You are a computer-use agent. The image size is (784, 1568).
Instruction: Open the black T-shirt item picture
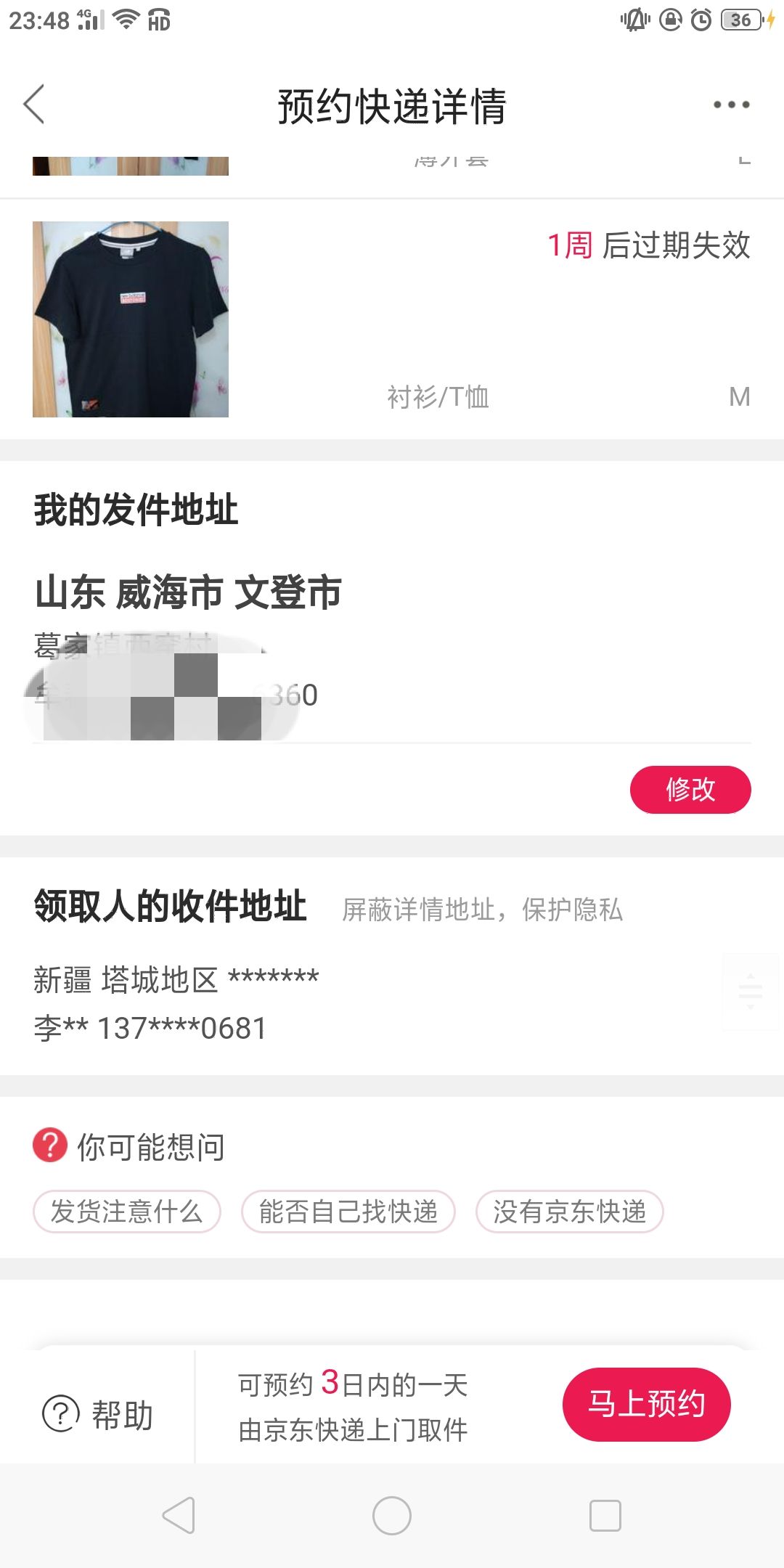(131, 319)
